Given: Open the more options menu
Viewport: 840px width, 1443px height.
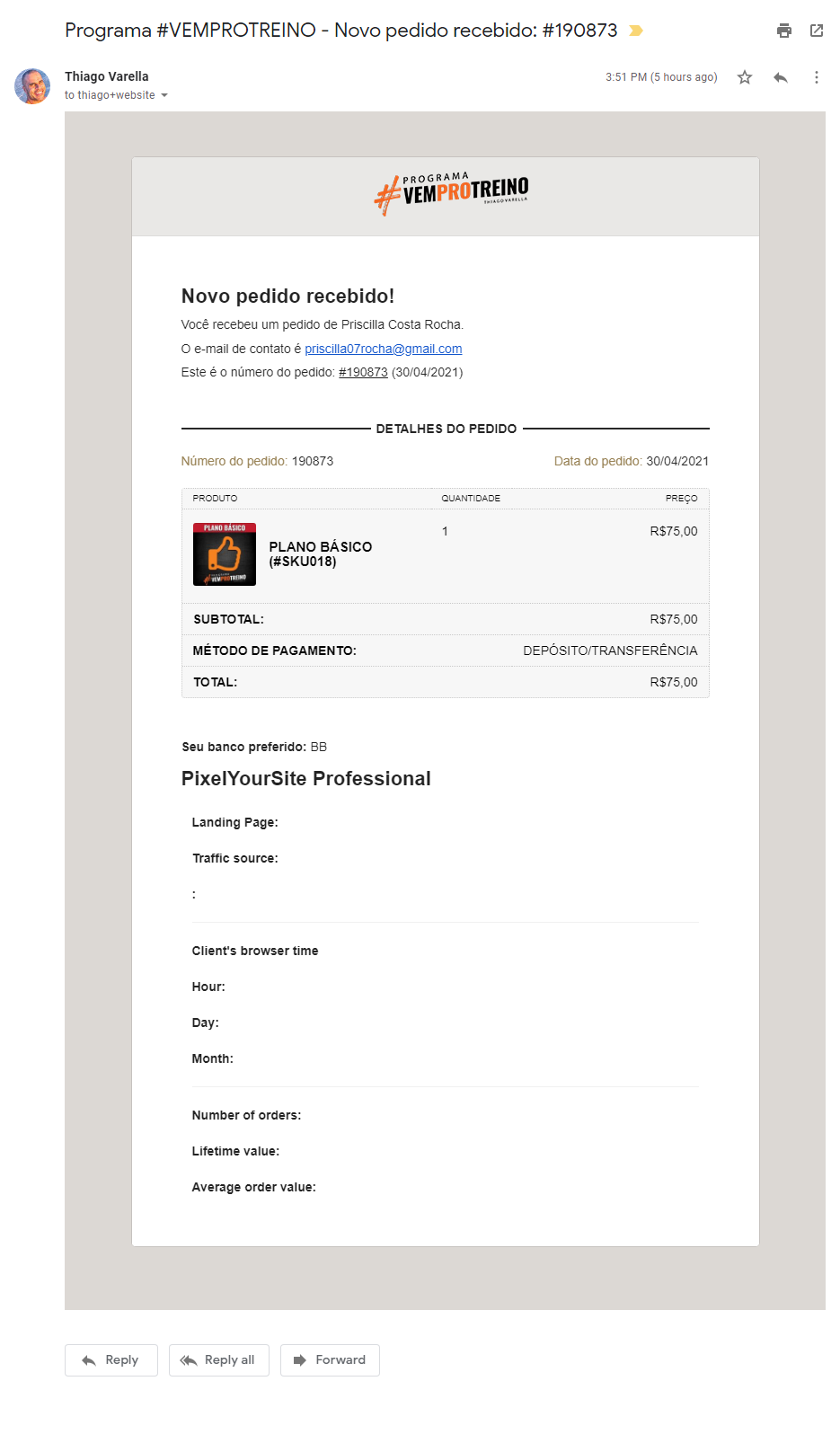Looking at the screenshot, I should click(x=816, y=77).
